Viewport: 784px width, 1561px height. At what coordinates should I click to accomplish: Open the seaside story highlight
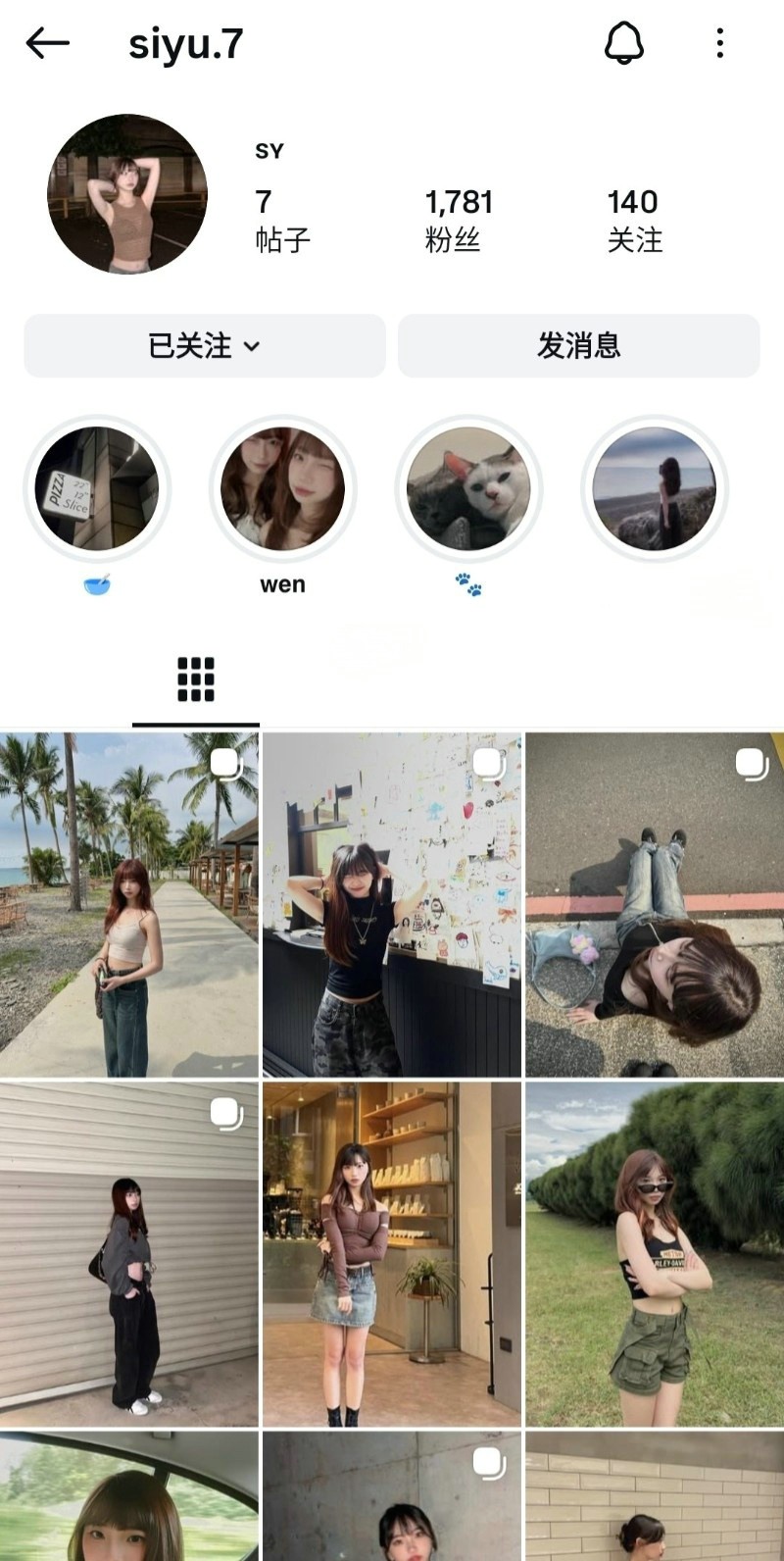pos(654,488)
